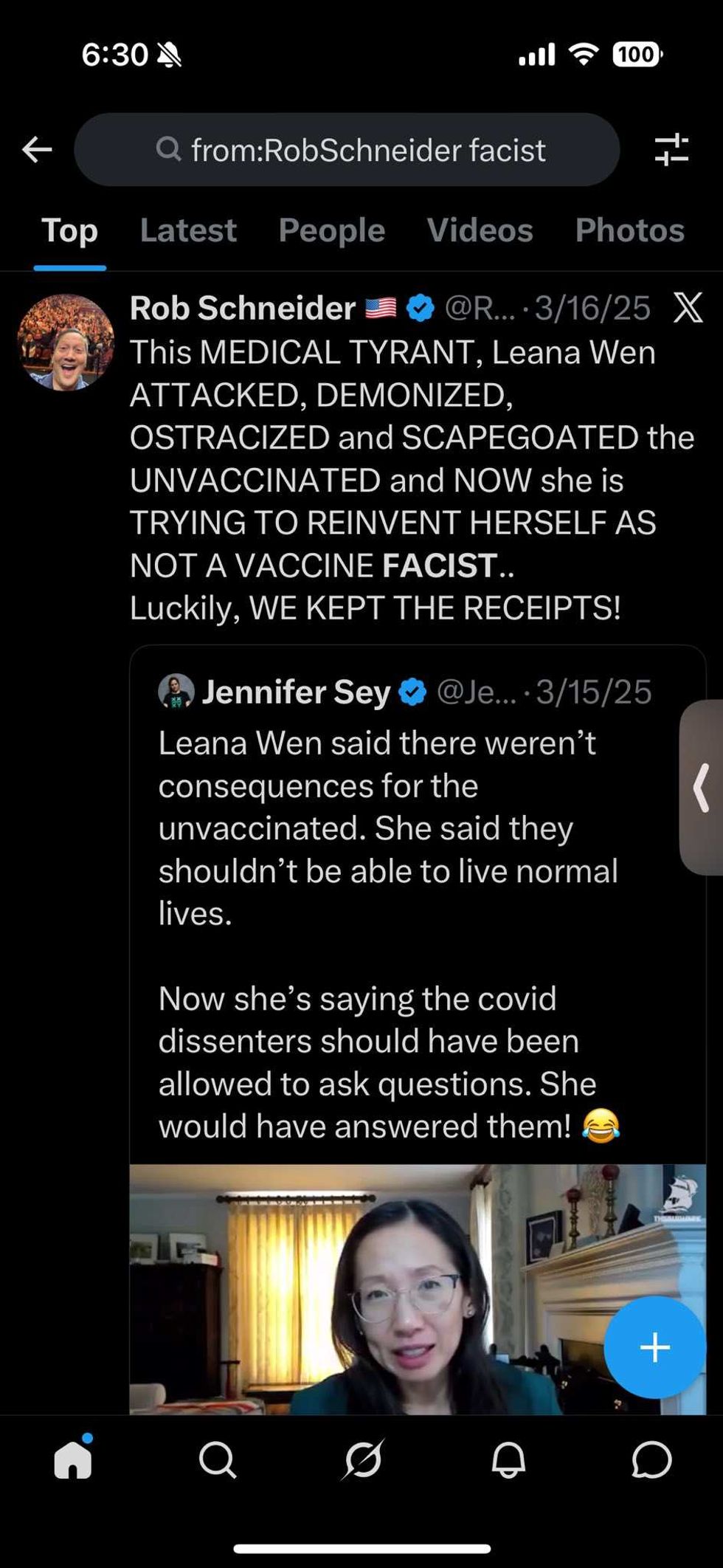The height and width of the screenshot is (1568, 723).
Task: Expand the right-side sidebar chevron
Action: point(702,788)
